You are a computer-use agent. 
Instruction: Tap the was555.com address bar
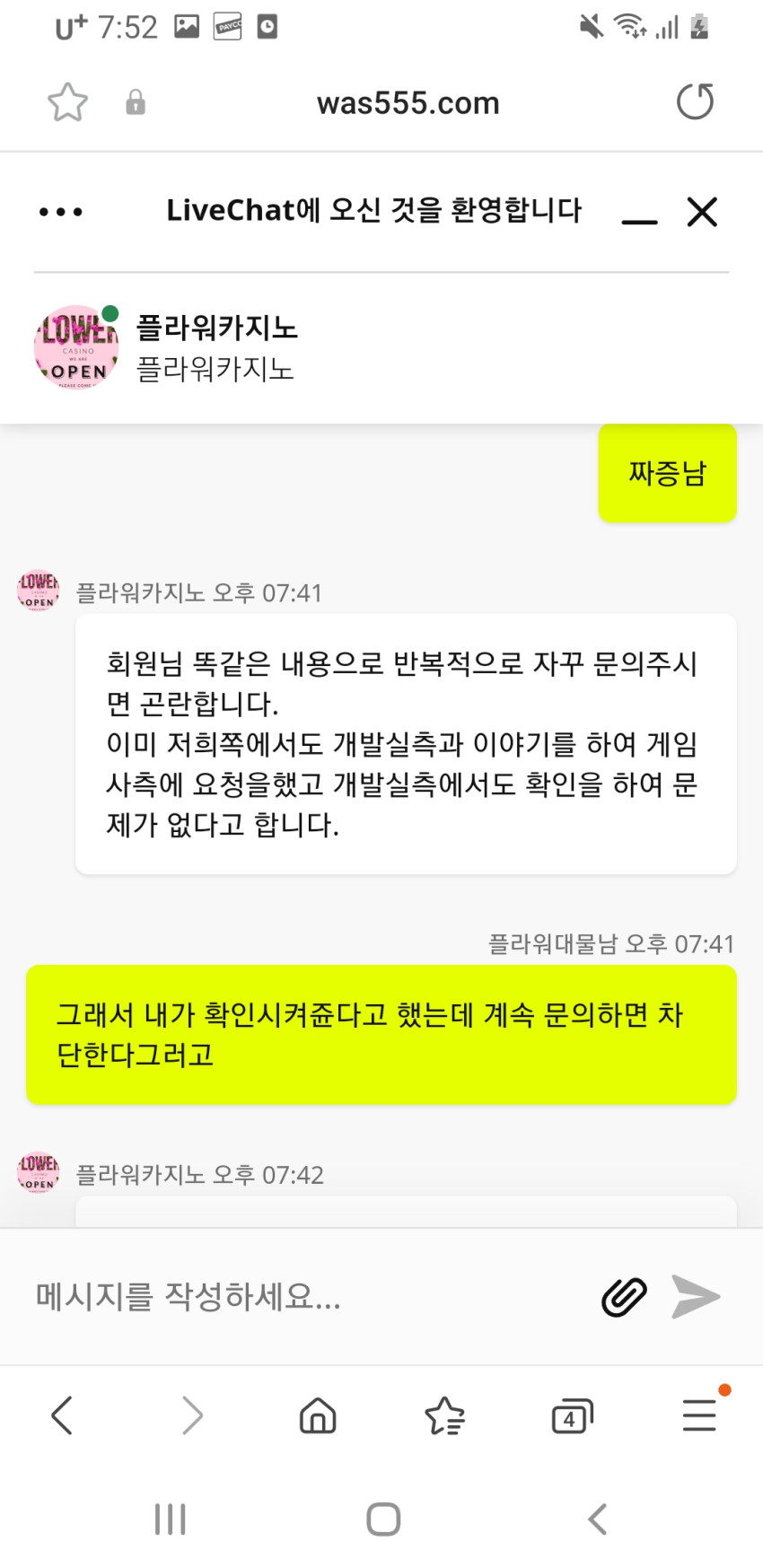click(x=408, y=103)
